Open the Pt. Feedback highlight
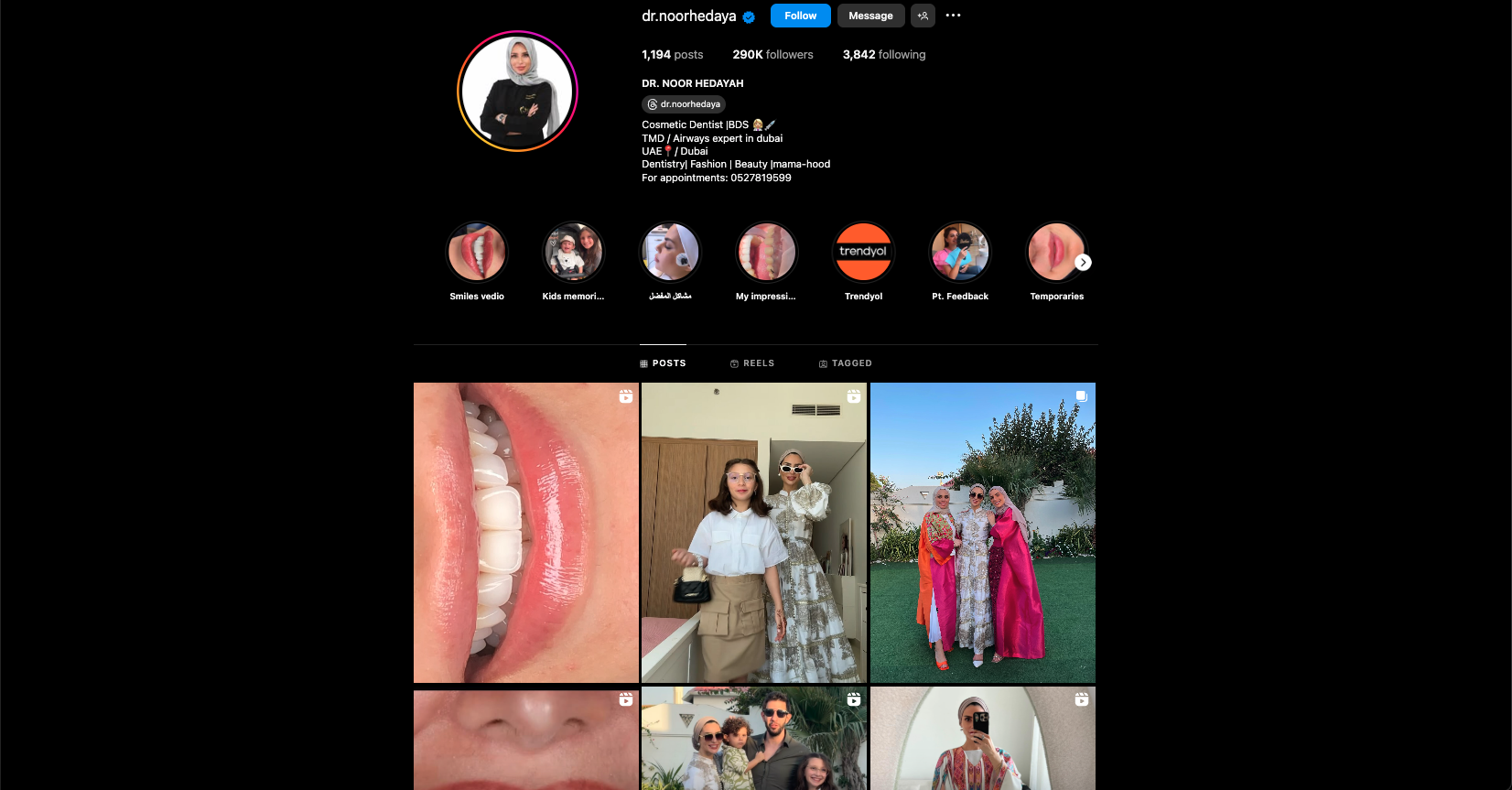This screenshot has width=1512, height=790. 960,253
